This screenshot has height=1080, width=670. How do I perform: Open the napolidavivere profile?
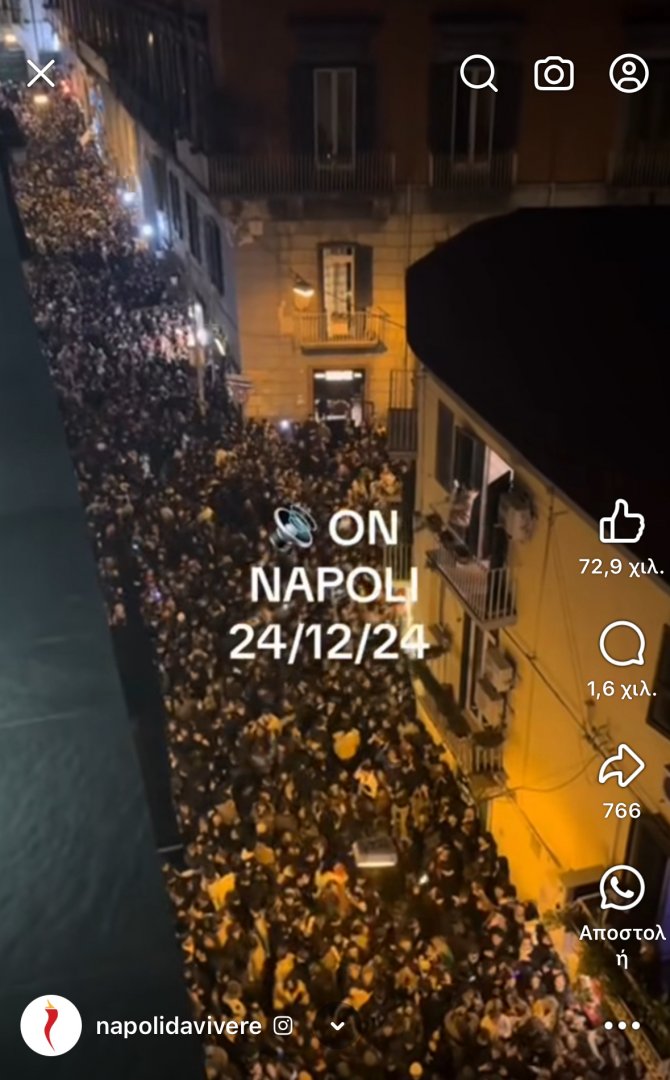click(178, 1026)
